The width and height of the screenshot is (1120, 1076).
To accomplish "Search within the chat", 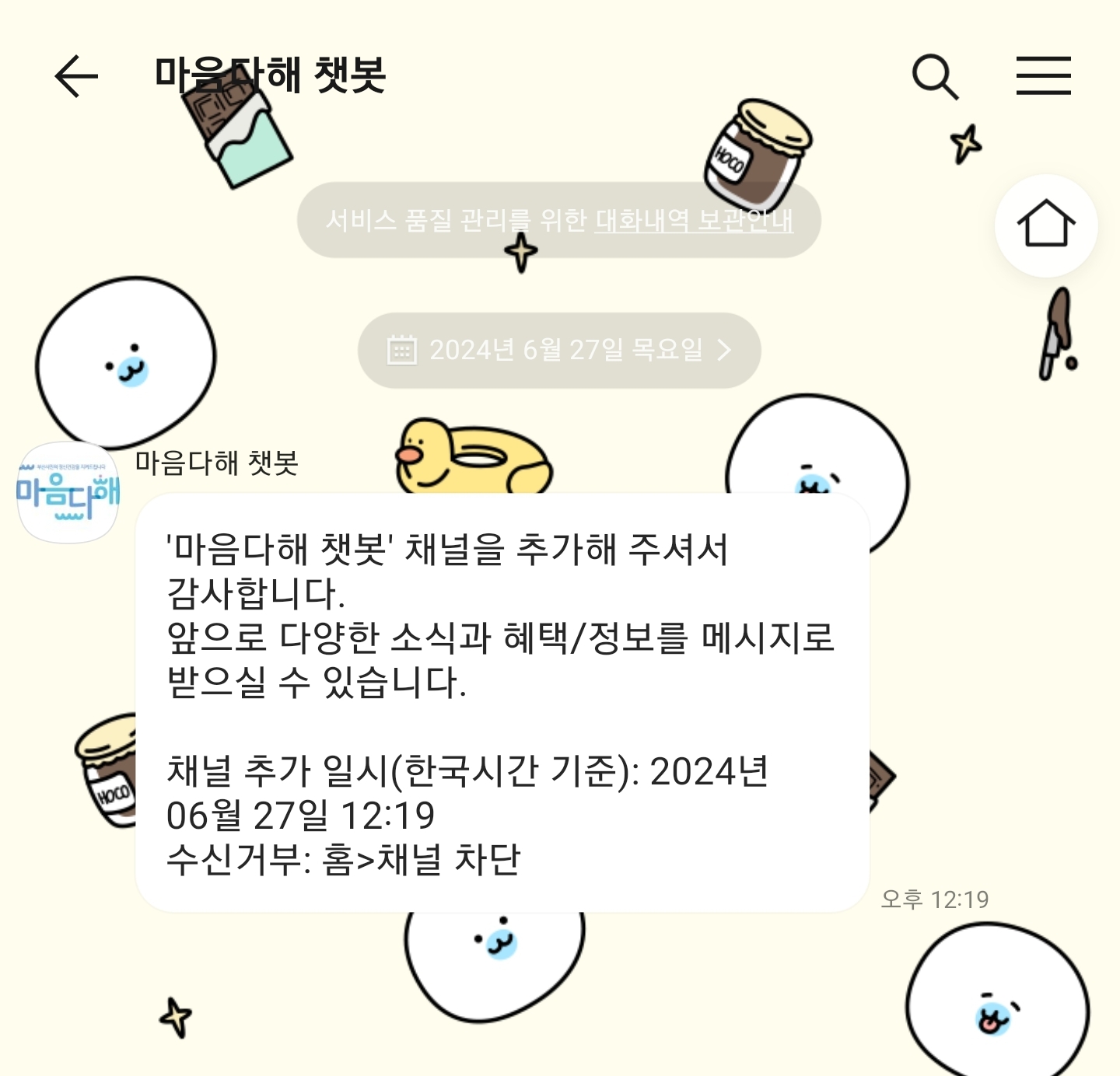I will (934, 76).
